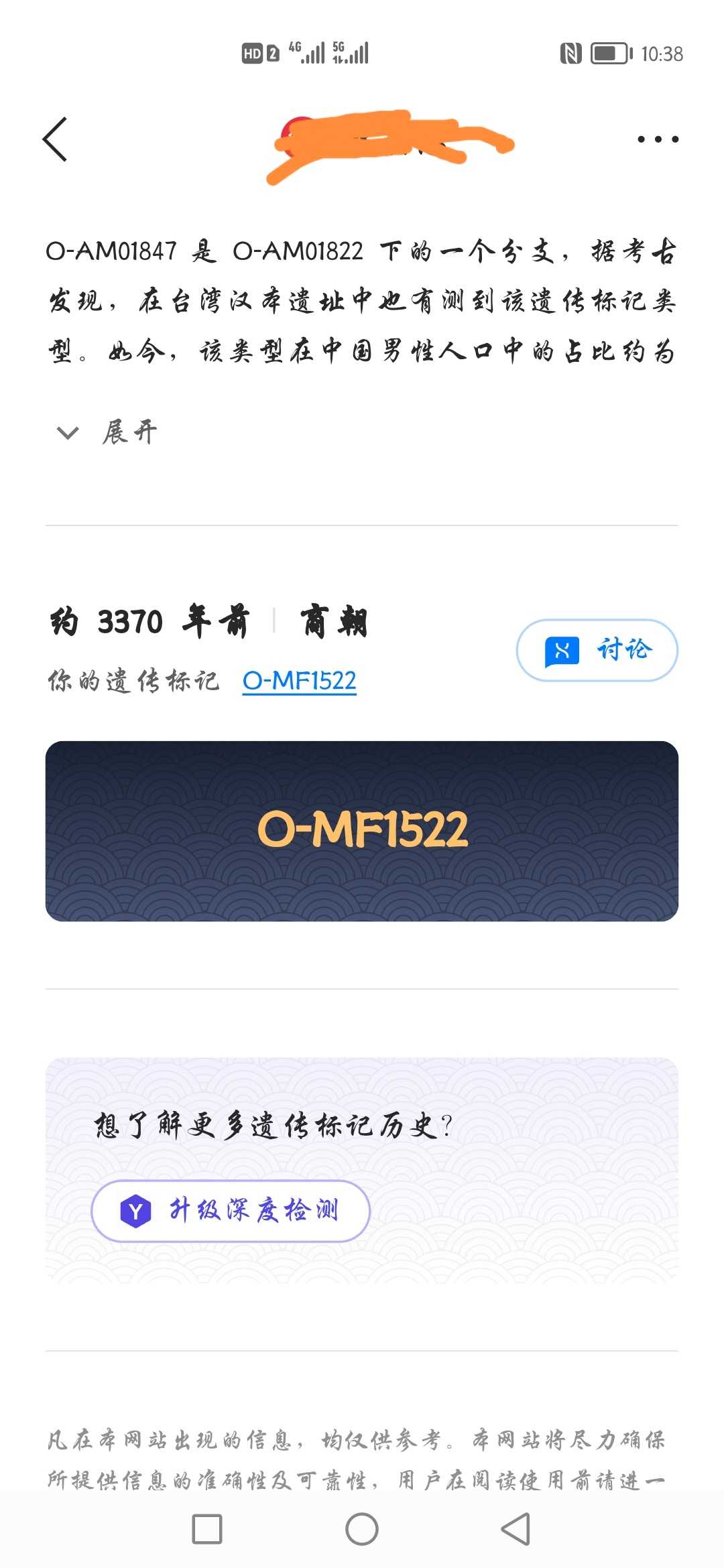This screenshot has width=724, height=1568.
Task: Open the dark O-MF1522 card
Action: 362,831
